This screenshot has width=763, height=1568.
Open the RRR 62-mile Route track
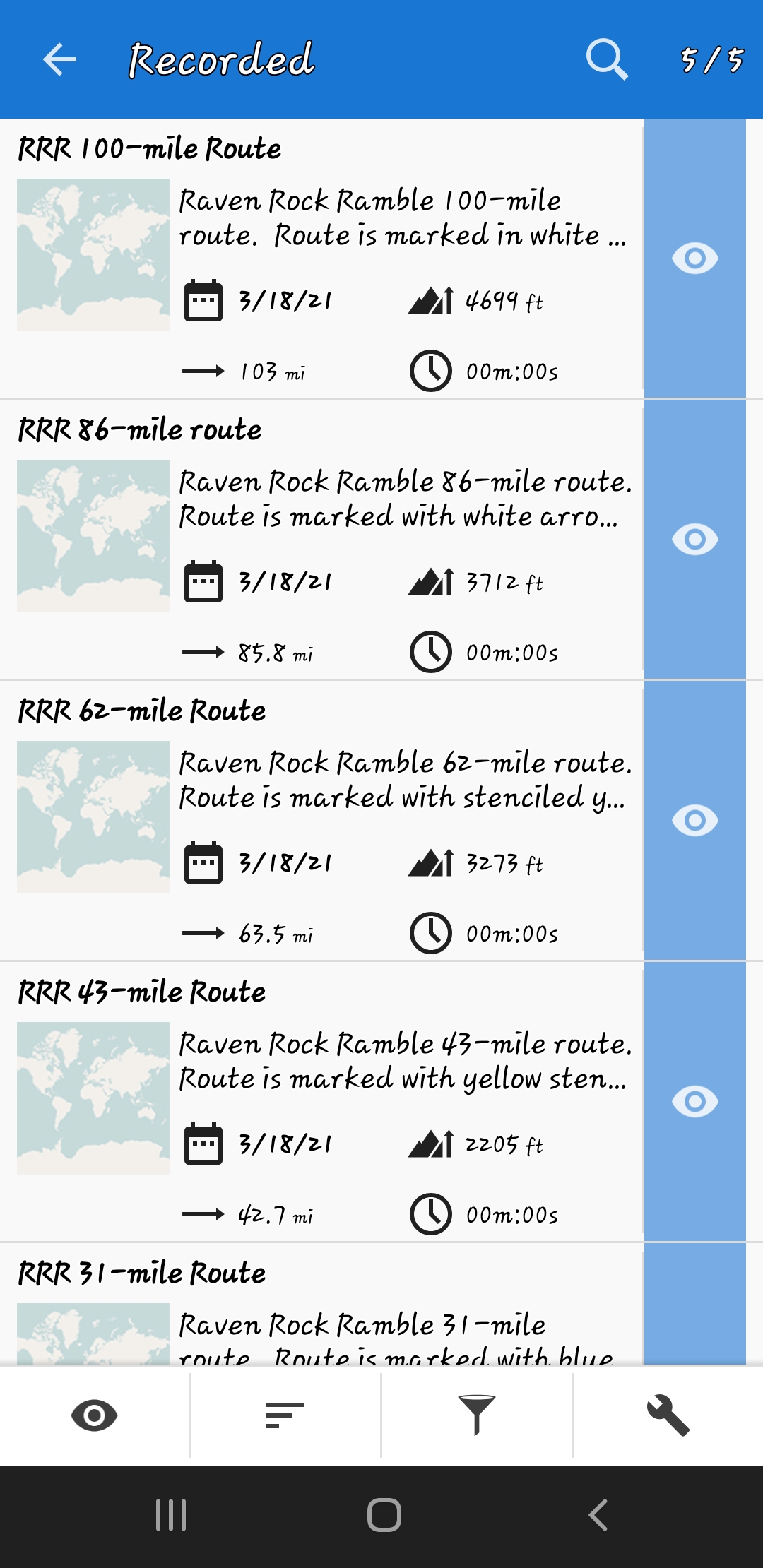pyautogui.click(x=321, y=820)
